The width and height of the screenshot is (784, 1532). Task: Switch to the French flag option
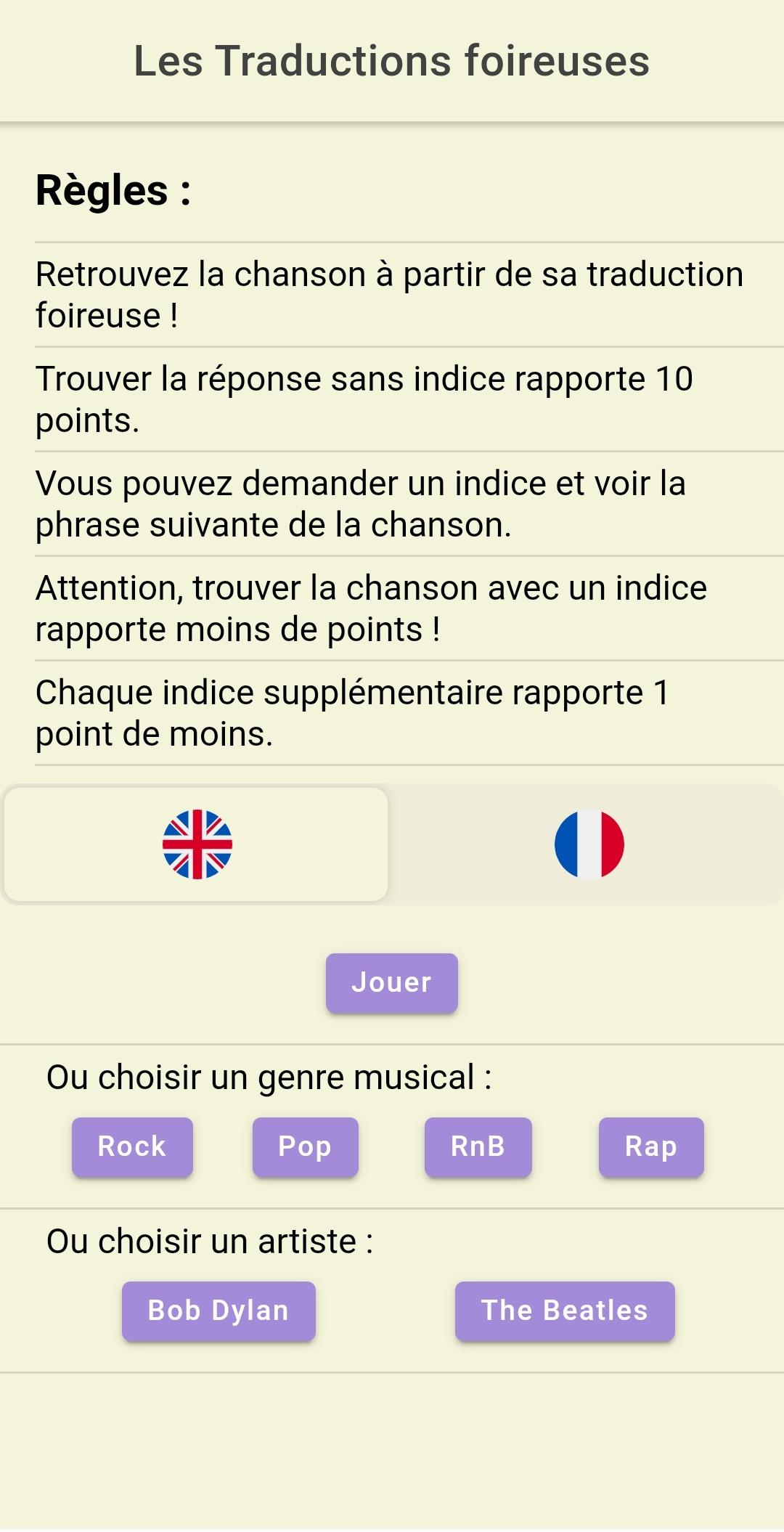(x=589, y=844)
